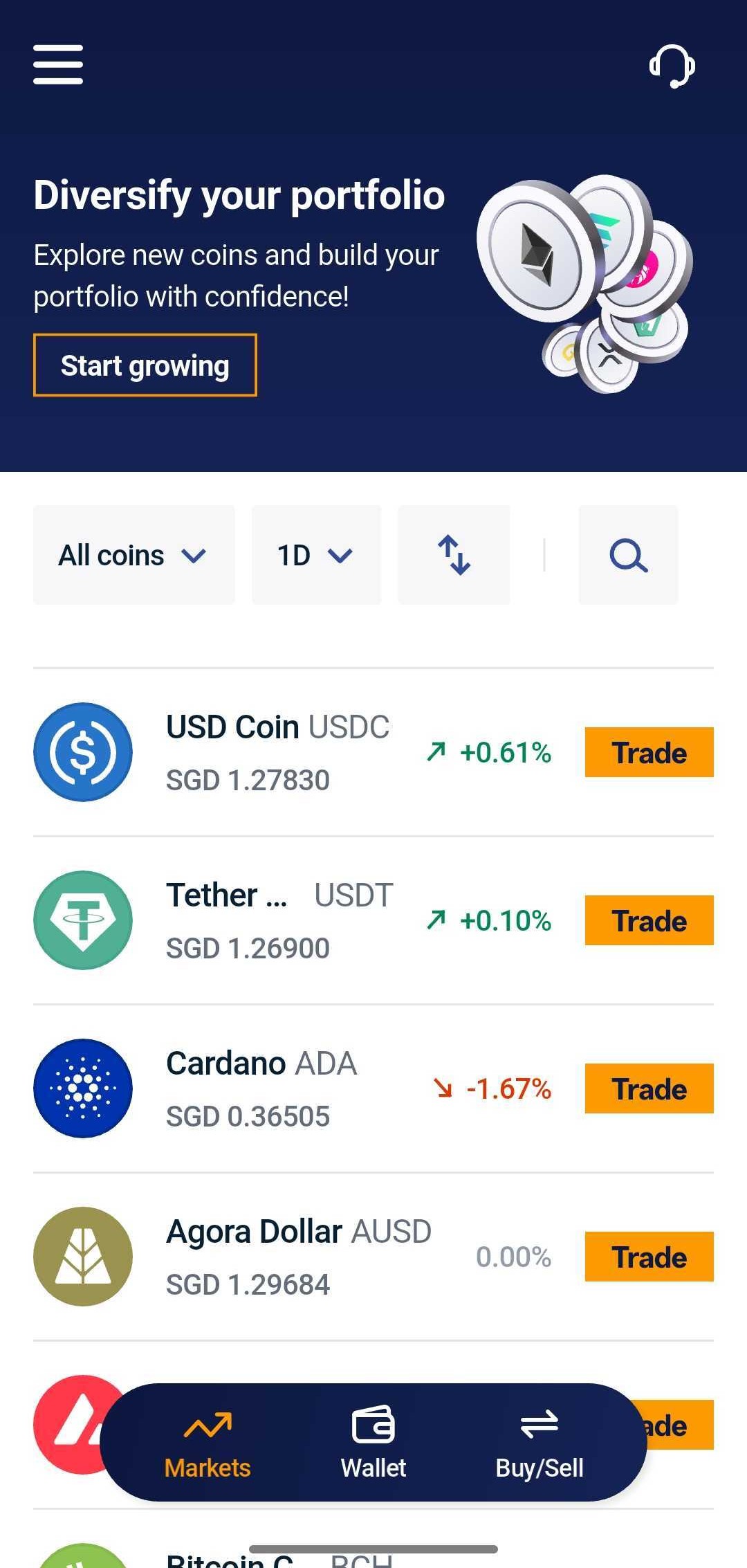
Task: Open customer support headset icon
Action: tap(672, 66)
